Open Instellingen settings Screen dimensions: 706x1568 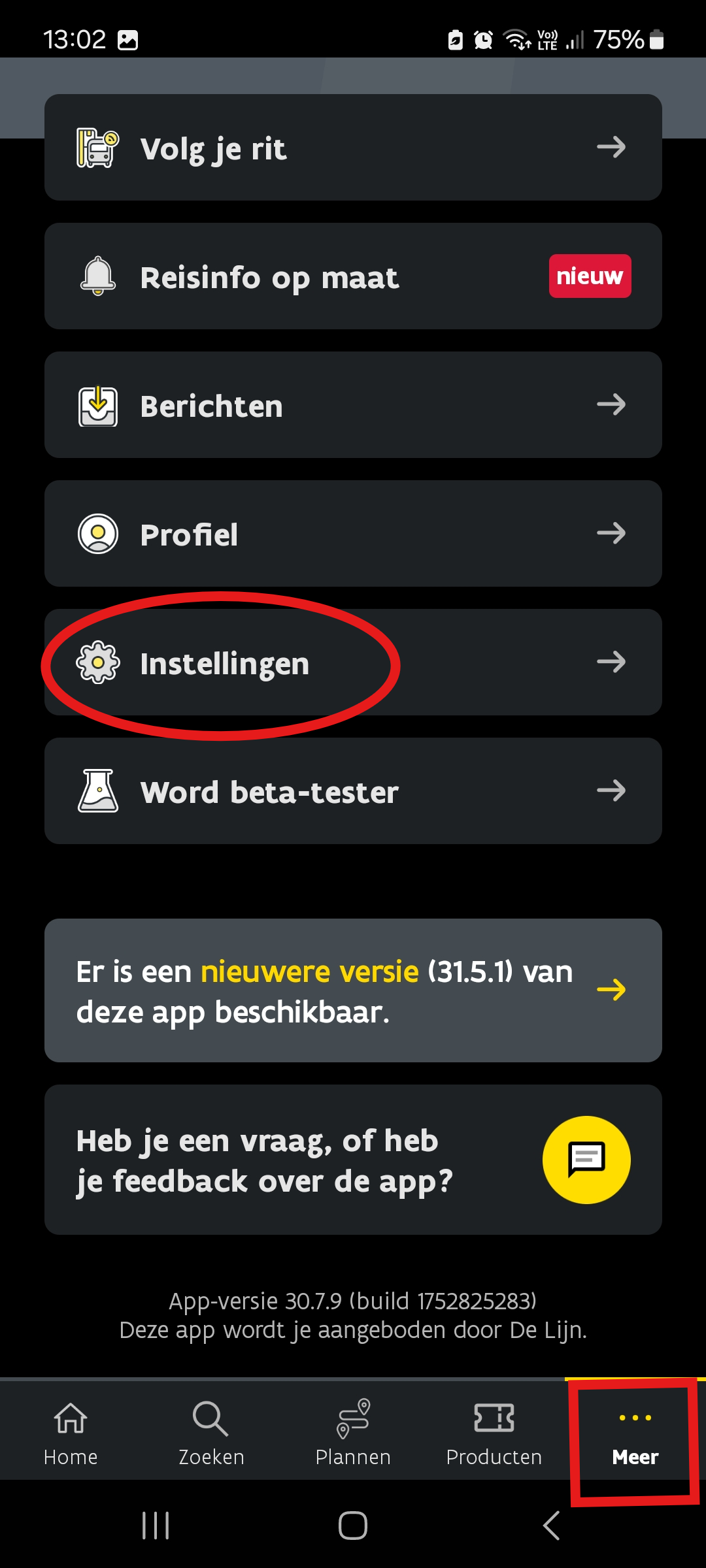click(x=353, y=662)
